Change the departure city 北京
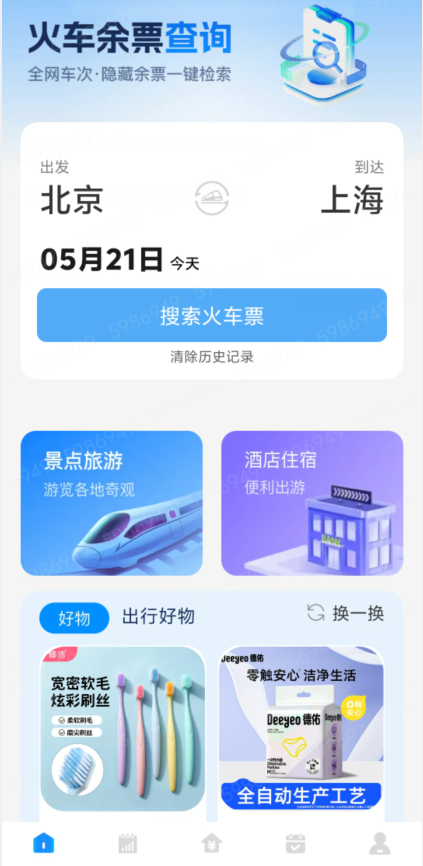 (x=72, y=199)
